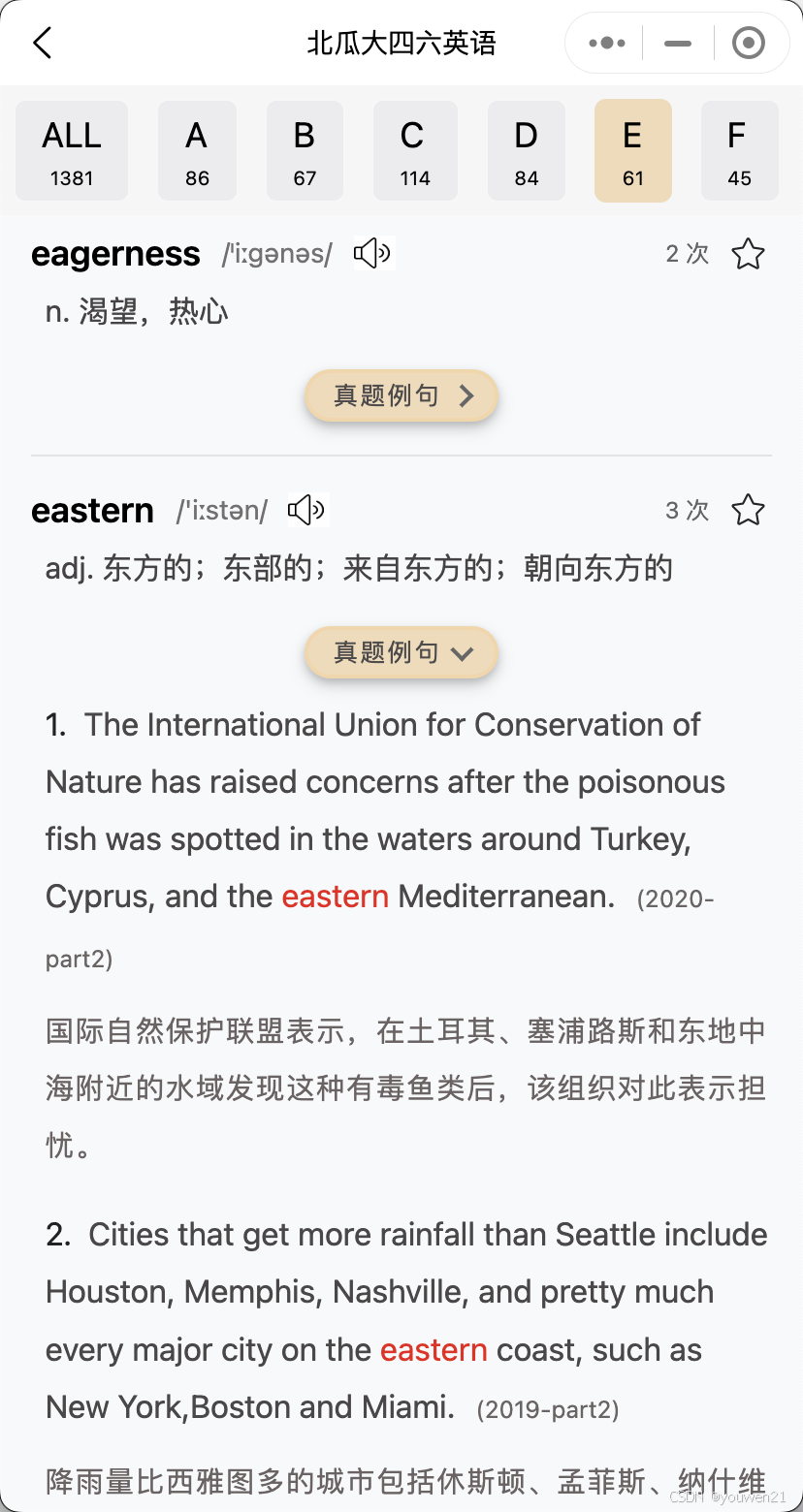Screen dimensions: 803x1512
Task: Play pronunciation audio for eastern
Action: [x=307, y=509]
